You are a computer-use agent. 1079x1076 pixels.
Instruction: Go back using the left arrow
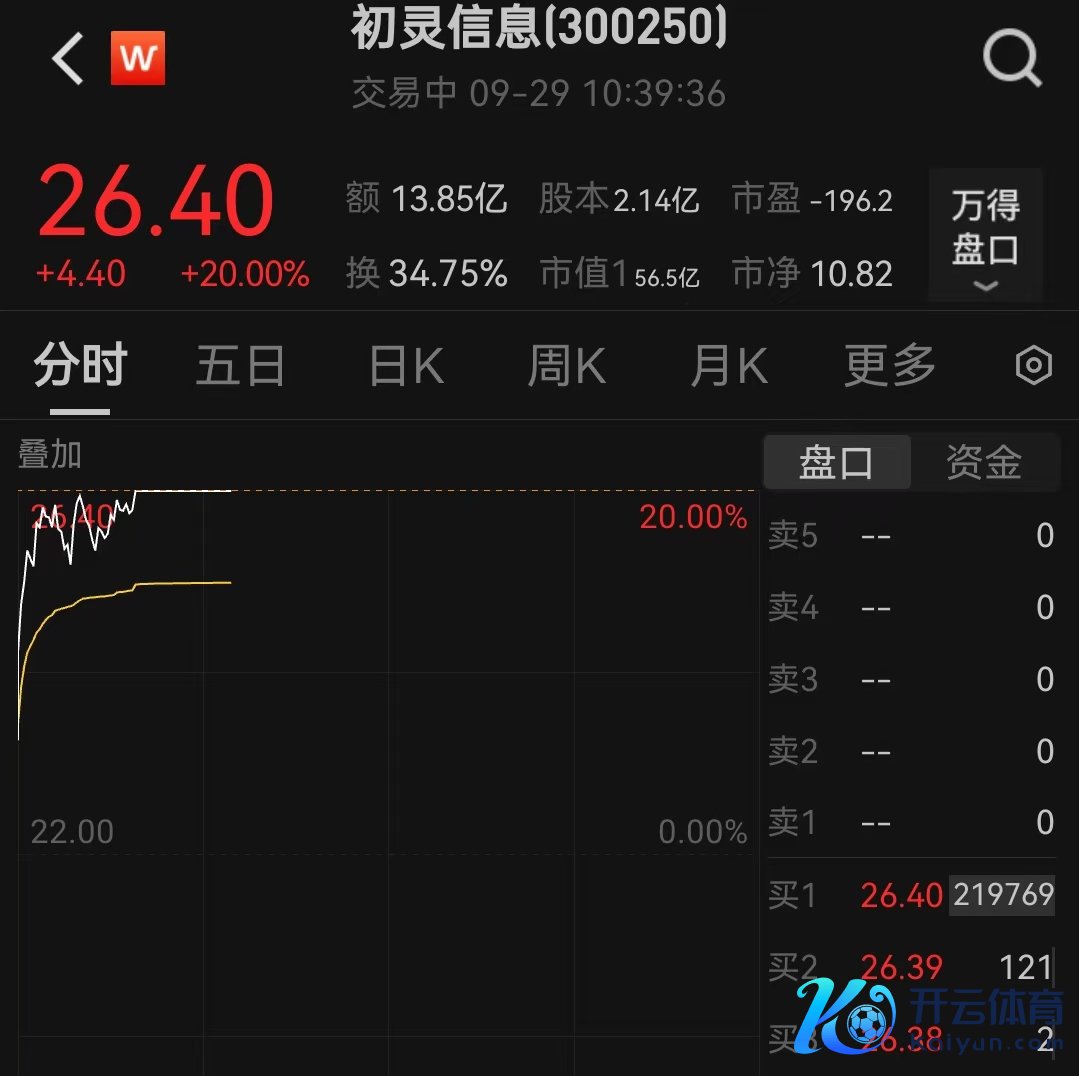pos(67,59)
